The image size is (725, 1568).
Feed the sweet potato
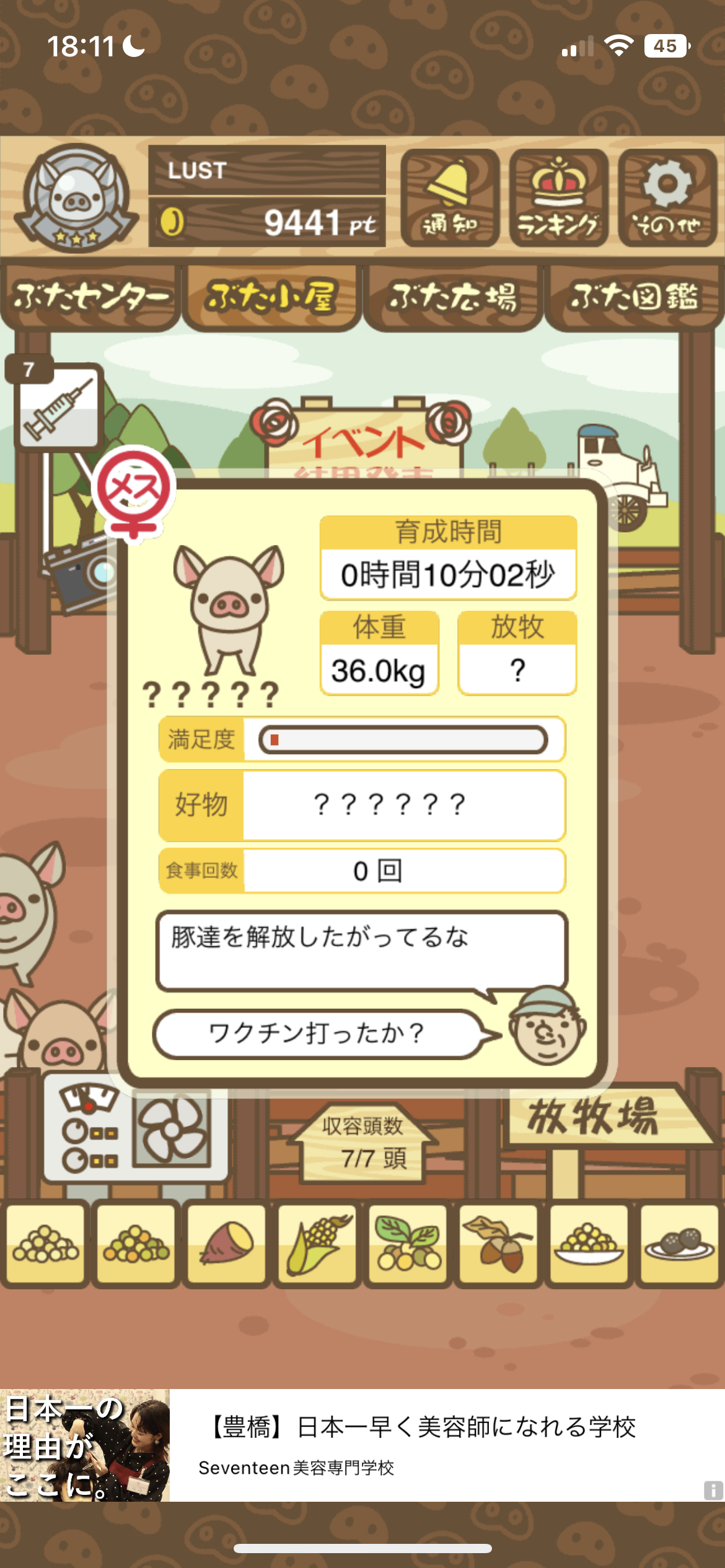[226, 1244]
